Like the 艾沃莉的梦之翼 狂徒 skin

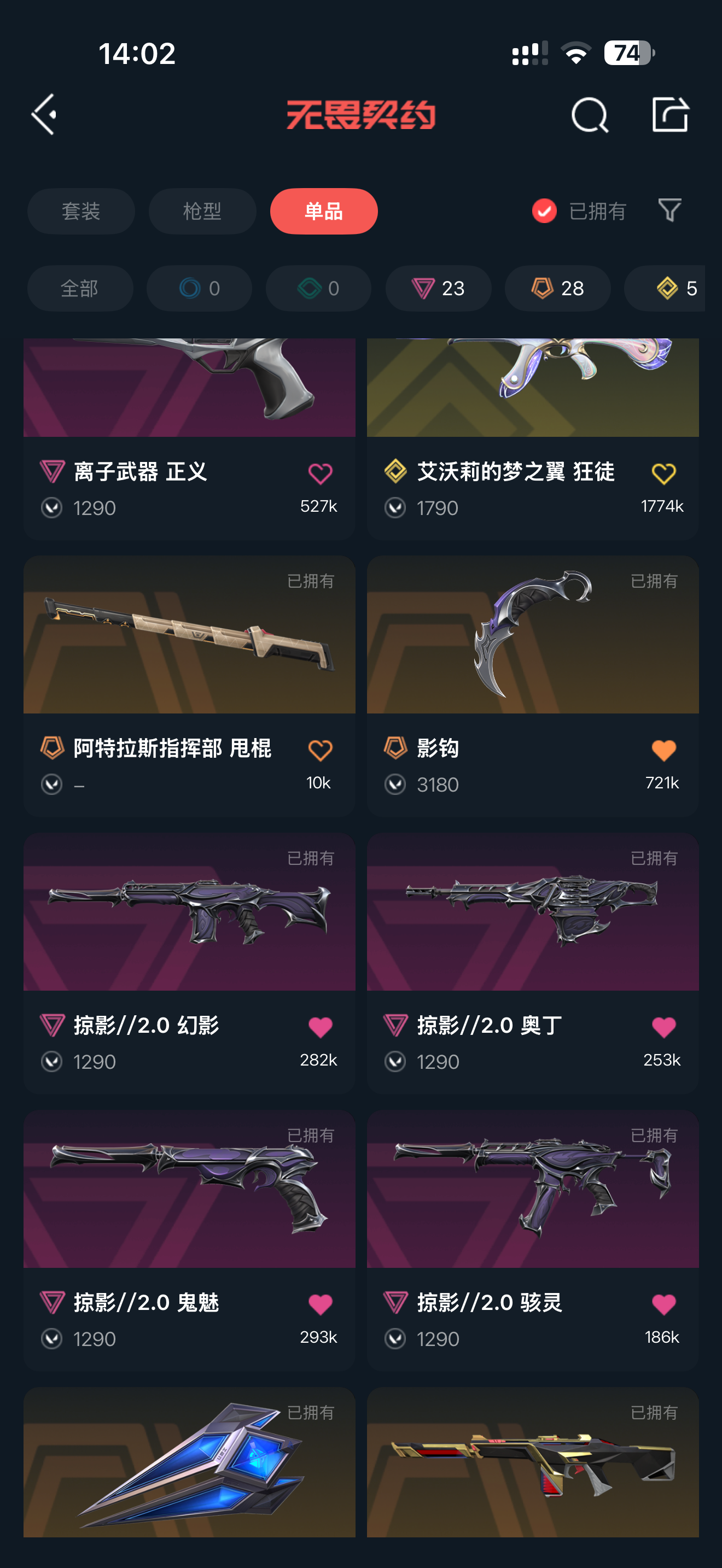(x=663, y=473)
